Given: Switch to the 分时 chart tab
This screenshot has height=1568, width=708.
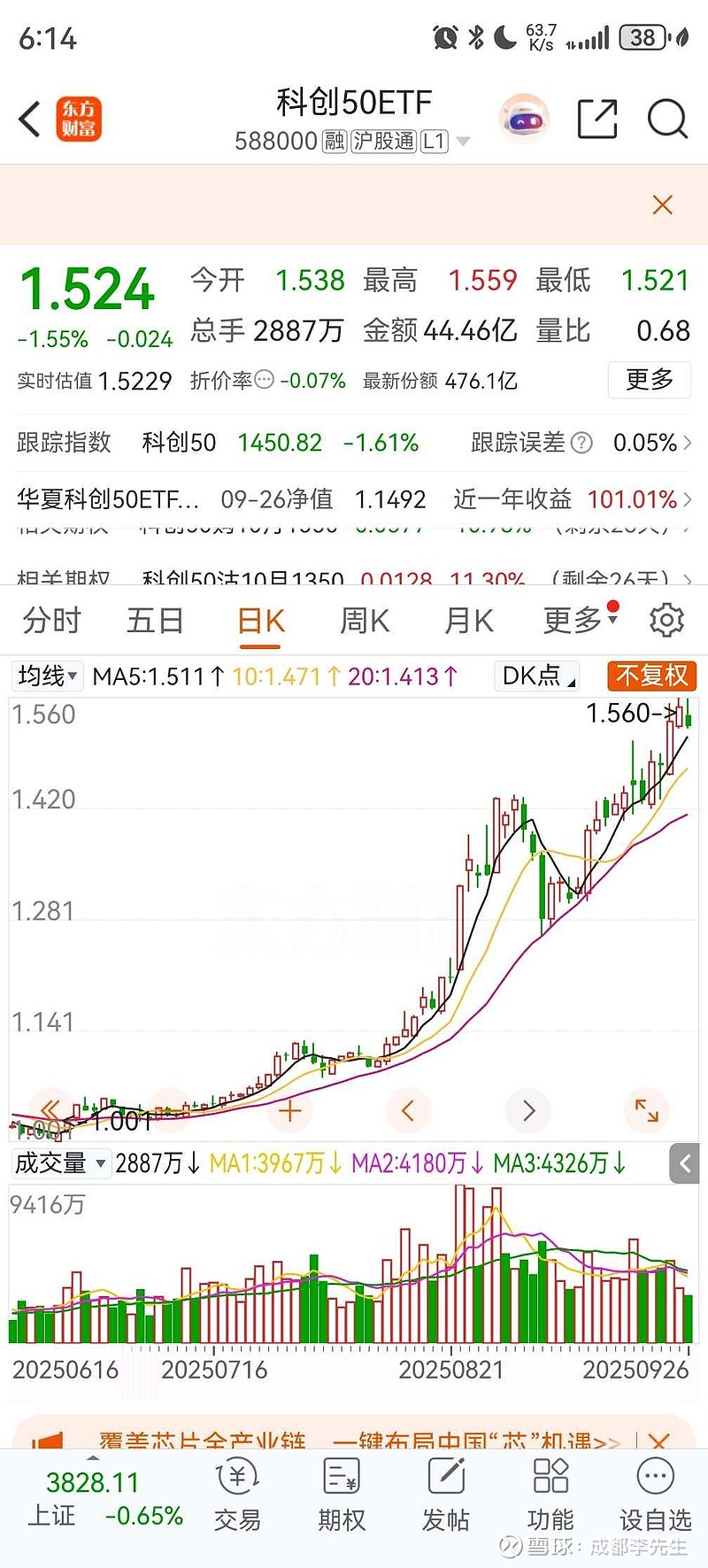Looking at the screenshot, I should pyautogui.click(x=51, y=621).
